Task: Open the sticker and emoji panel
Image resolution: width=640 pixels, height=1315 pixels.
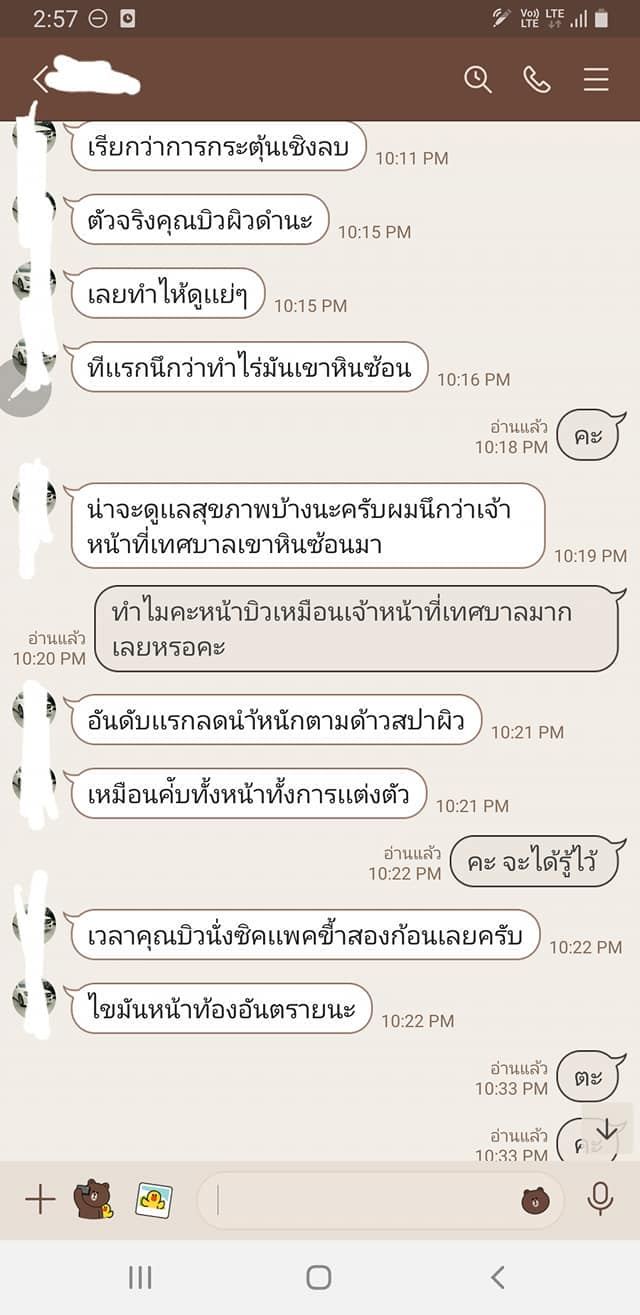Action: coord(537,1201)
